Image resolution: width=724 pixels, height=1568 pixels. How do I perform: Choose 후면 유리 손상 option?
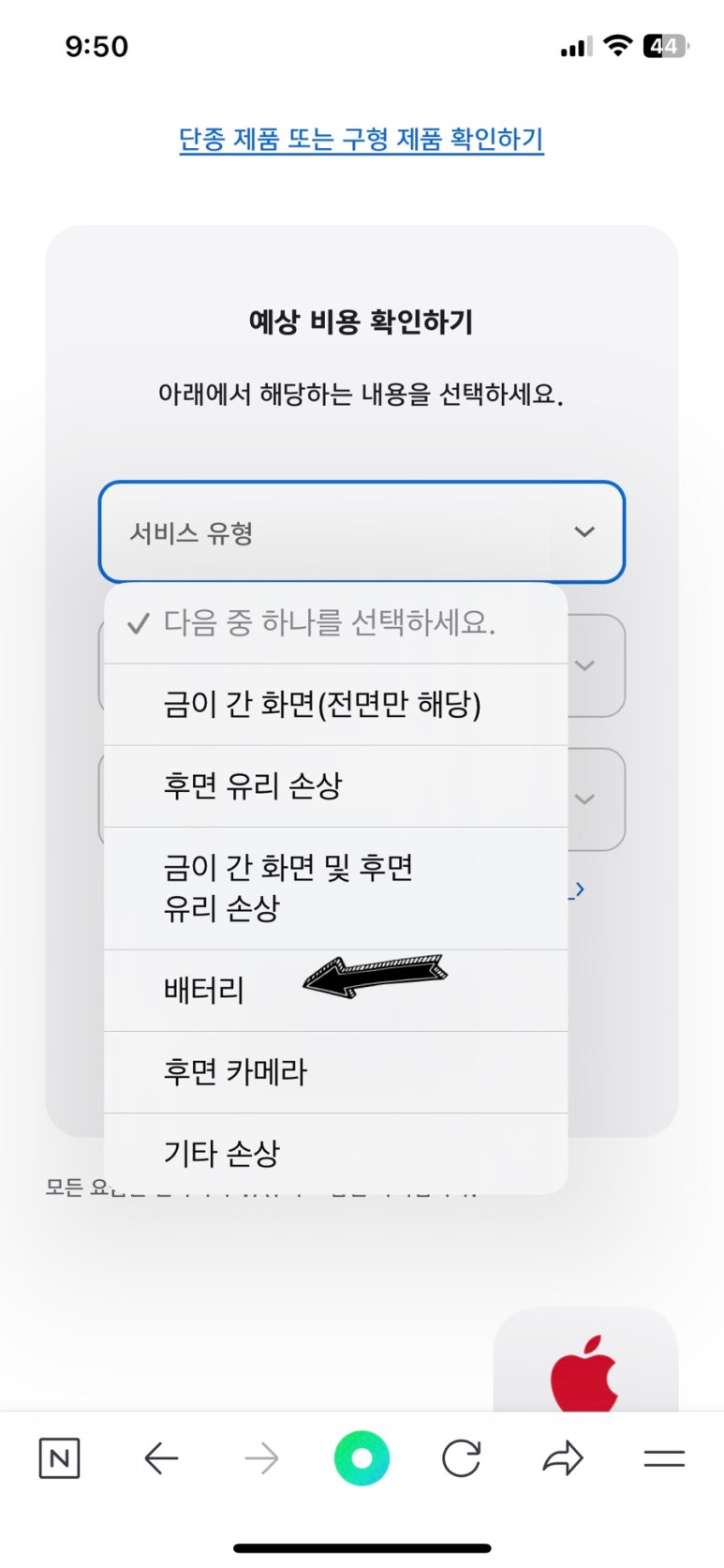click(335, 786)
